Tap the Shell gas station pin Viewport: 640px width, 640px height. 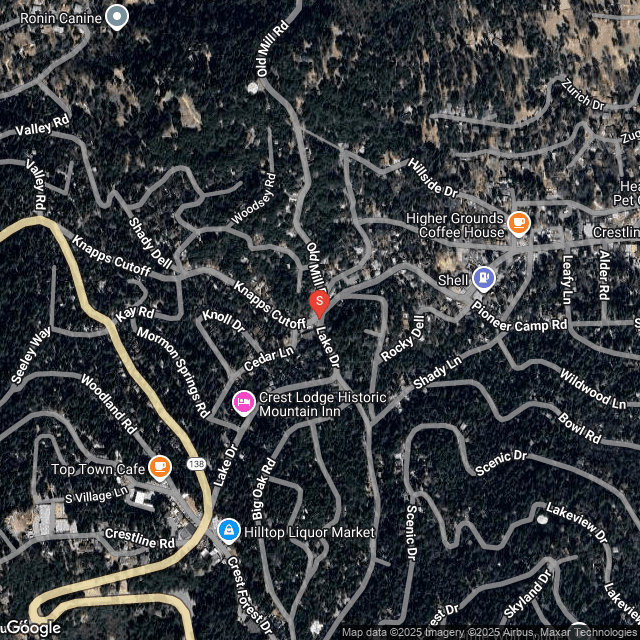coord(484,279)
